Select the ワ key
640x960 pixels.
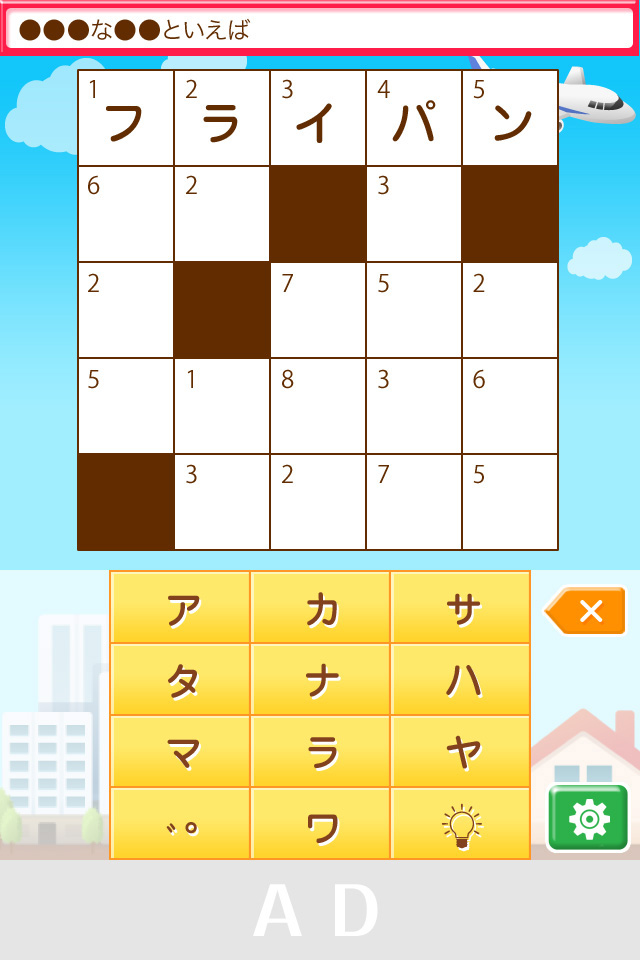[320, 824]
